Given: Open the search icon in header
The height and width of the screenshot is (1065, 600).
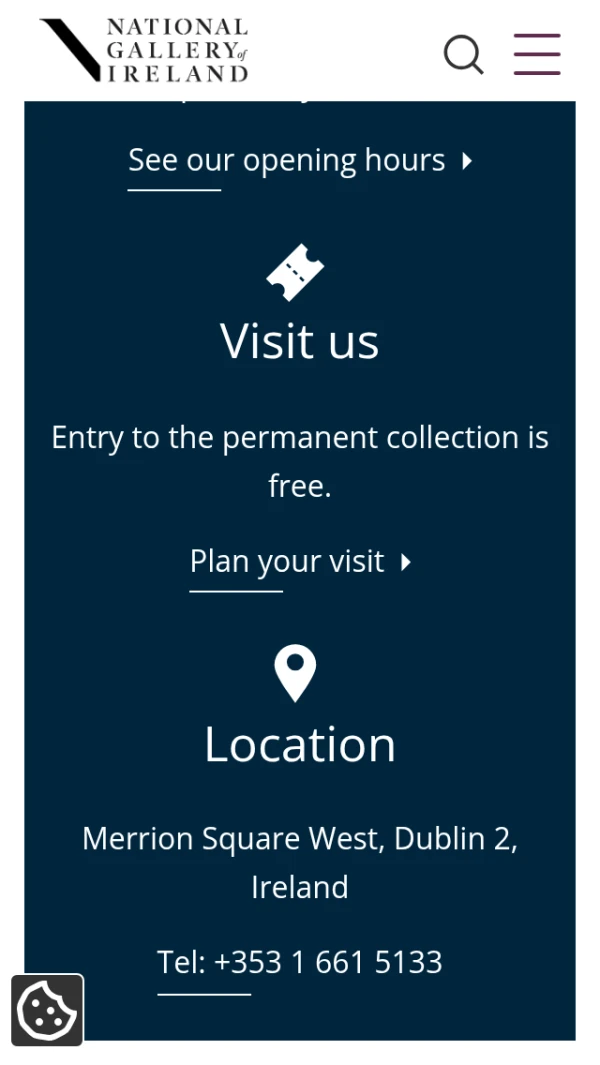Looking at the screenshot, I should [463, 55].
